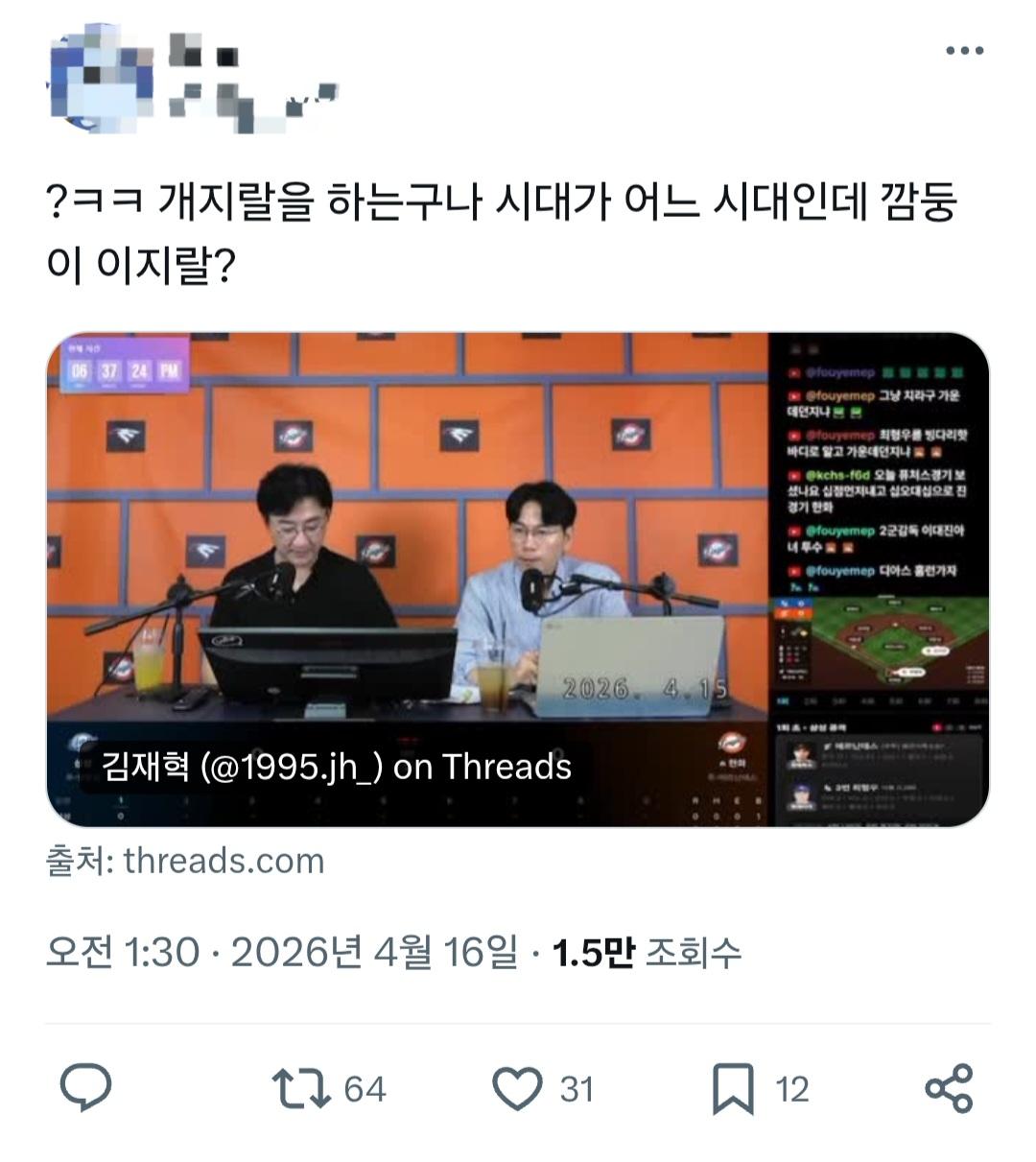The height and width of the screenshot is (1162, 1036).
Task: Repost this tweet with 64 reposts
Action: 302,1089
